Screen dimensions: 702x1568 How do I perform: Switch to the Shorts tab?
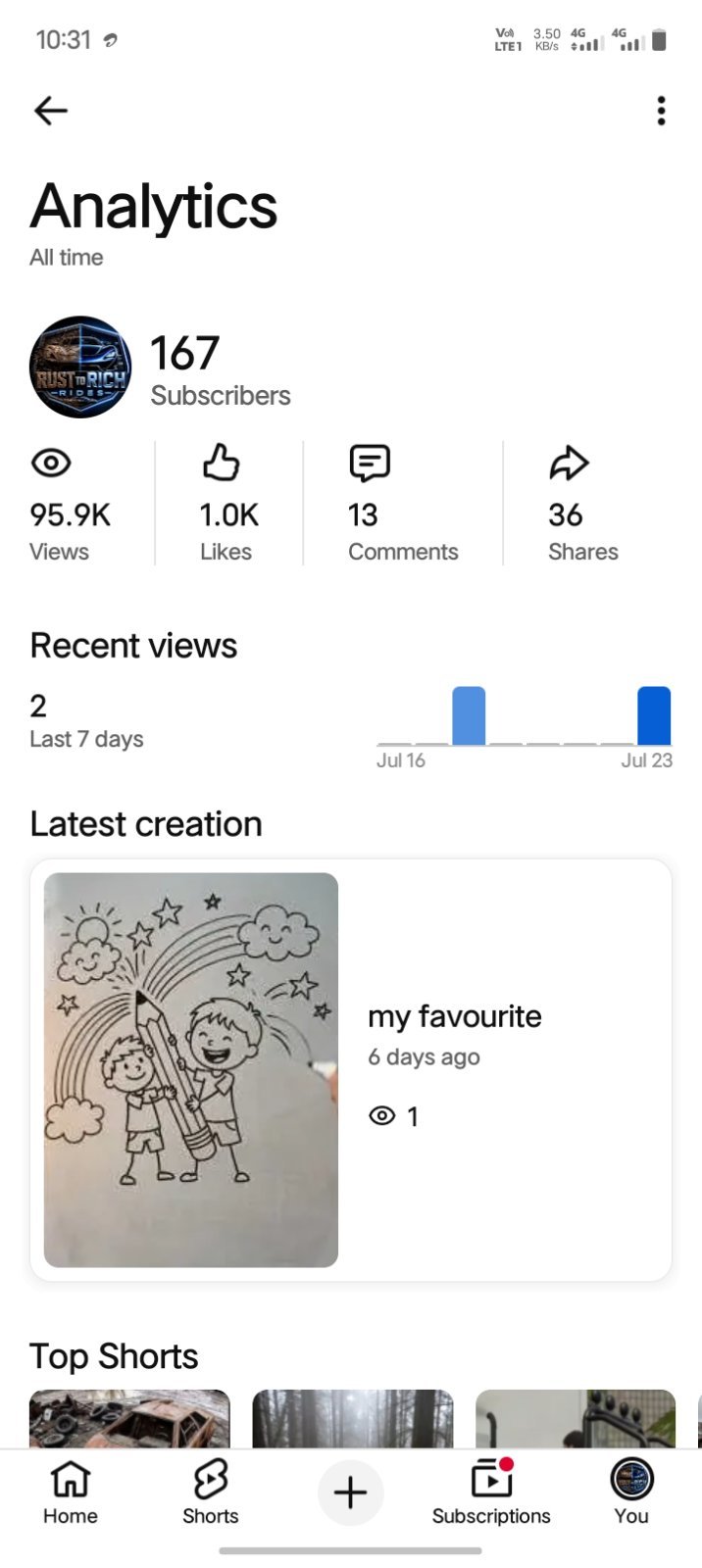pos(210,1493)
